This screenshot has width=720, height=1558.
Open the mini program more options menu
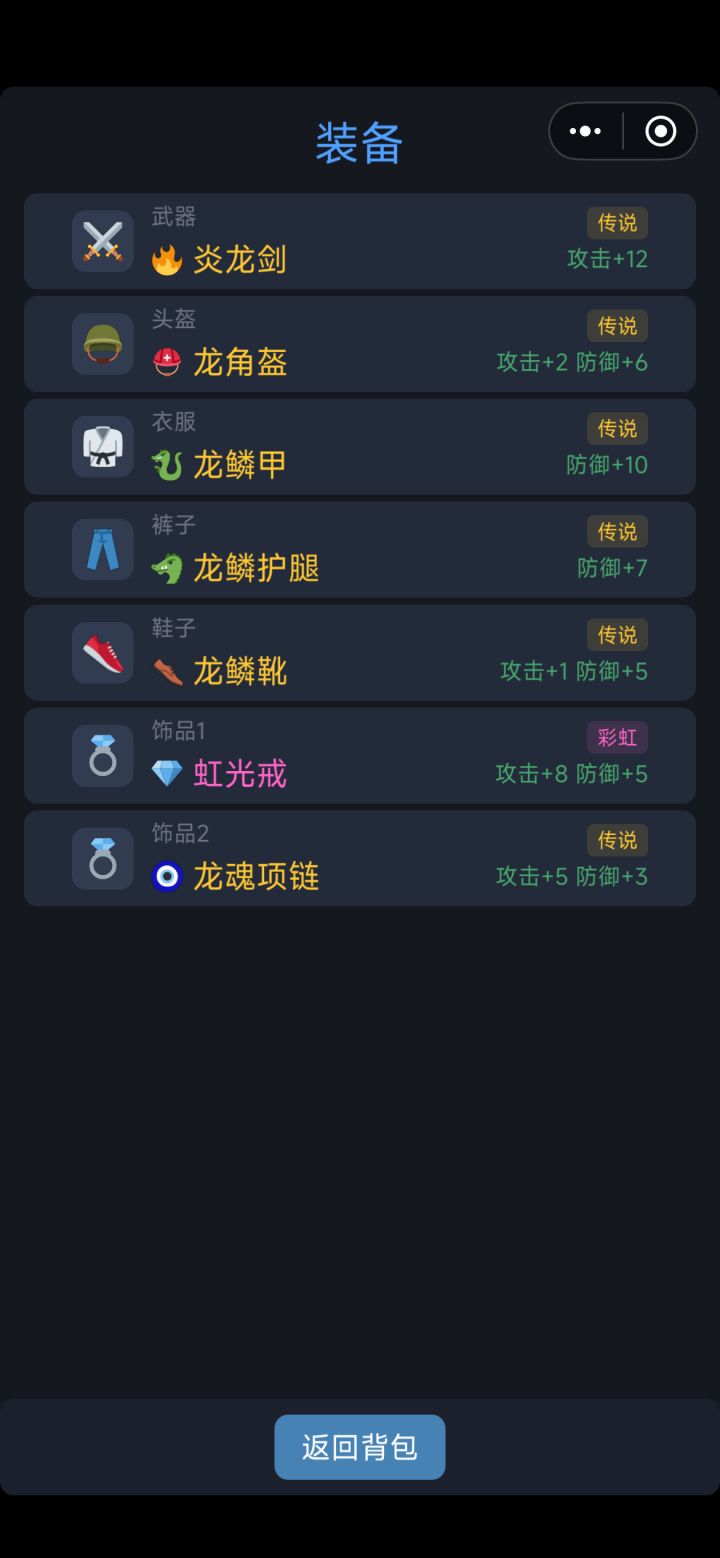[x=586, y=131]
